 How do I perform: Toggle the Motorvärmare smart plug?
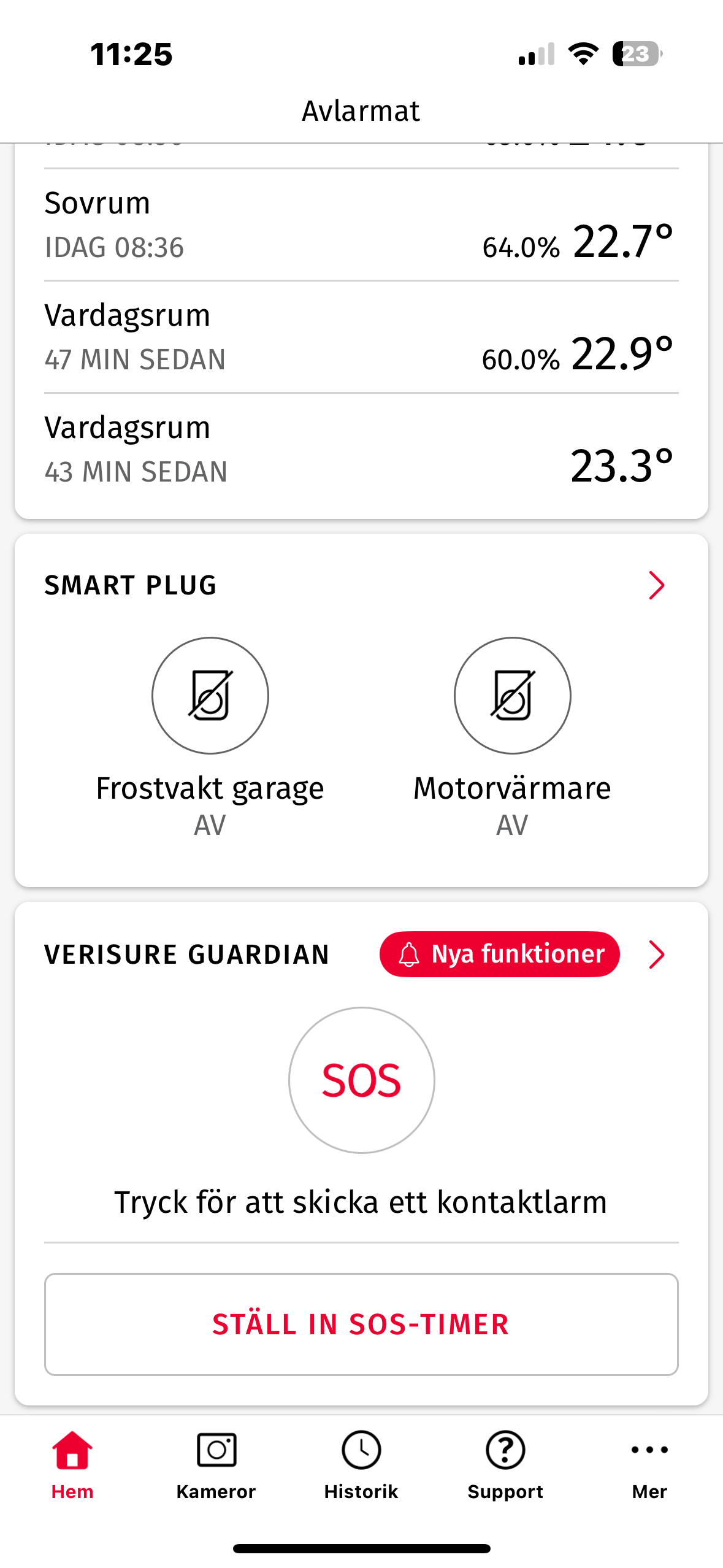coord(512,695)
